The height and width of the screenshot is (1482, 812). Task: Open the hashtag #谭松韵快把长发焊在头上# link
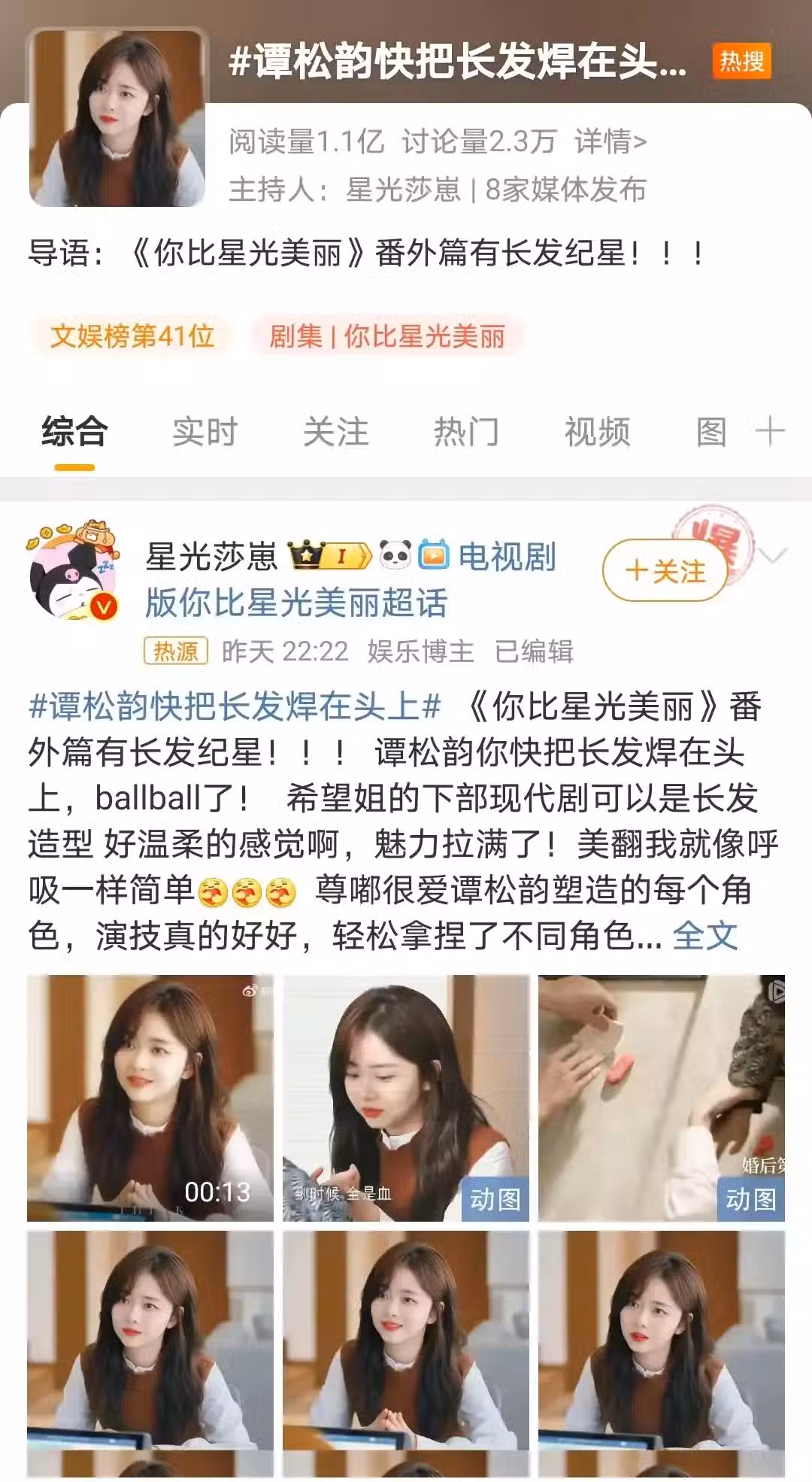[x=234, y=706]
